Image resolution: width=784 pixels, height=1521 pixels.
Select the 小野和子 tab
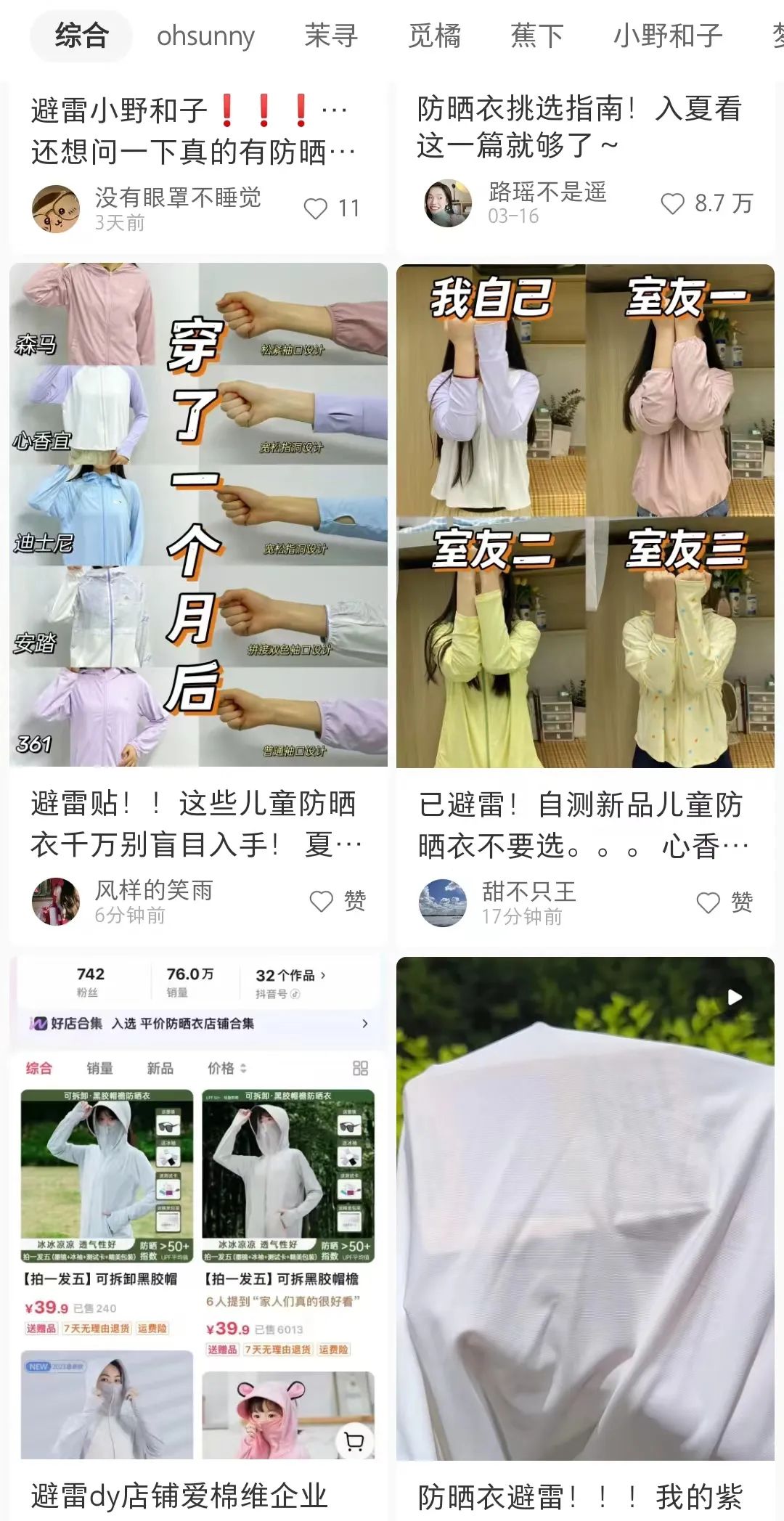click(668, 36)
